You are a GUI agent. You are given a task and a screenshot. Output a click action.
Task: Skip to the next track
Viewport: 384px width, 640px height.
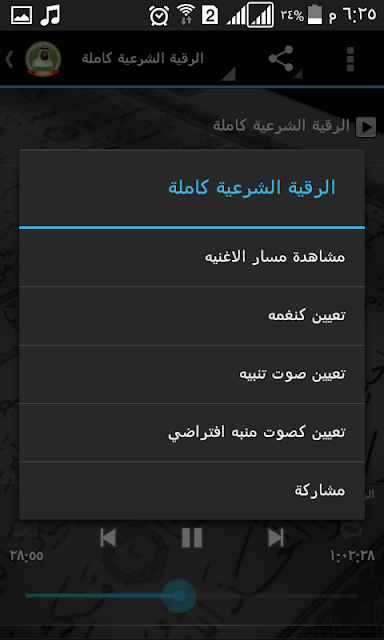276,537
